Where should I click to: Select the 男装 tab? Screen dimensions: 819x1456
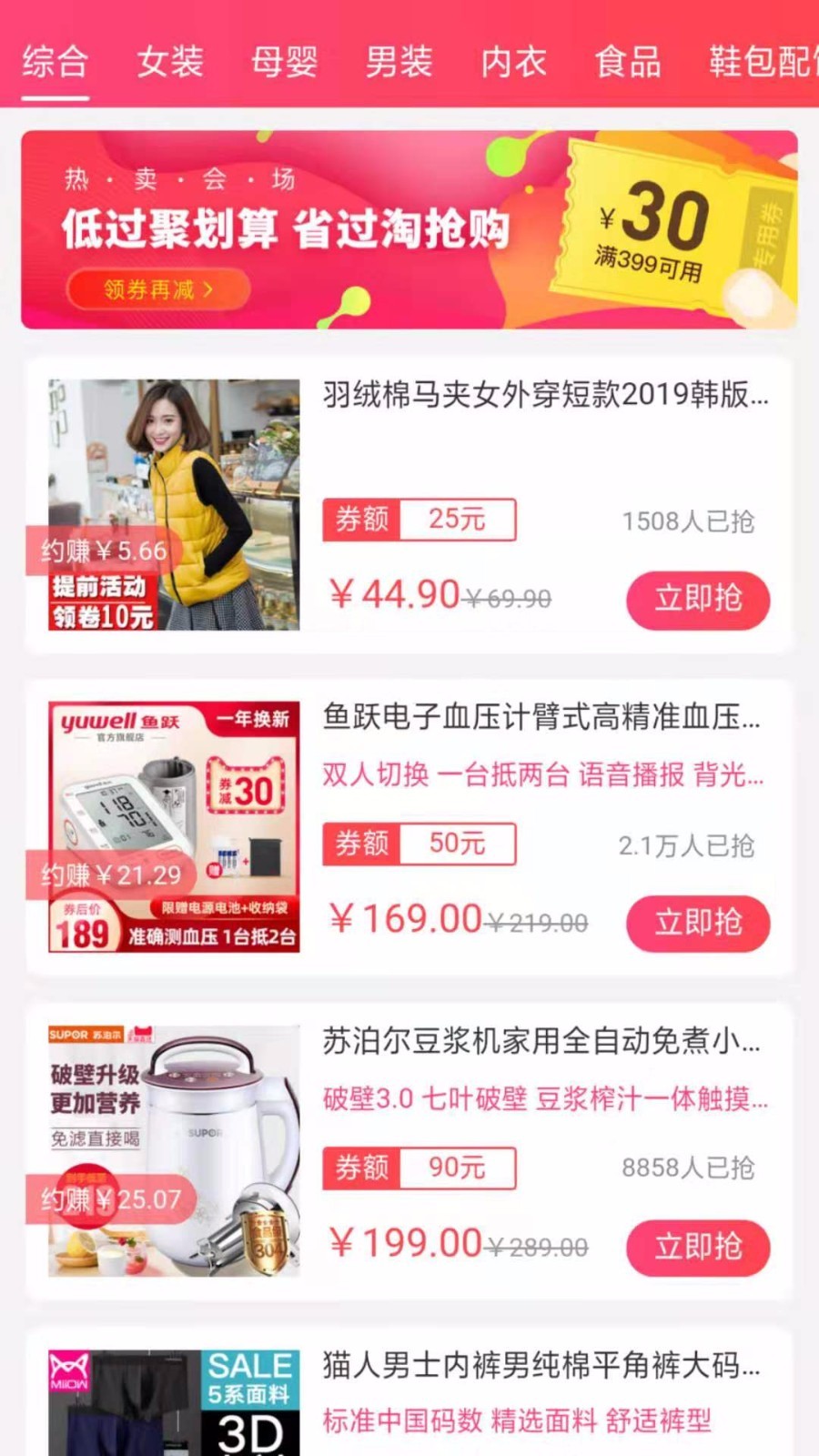coord(399,62)
